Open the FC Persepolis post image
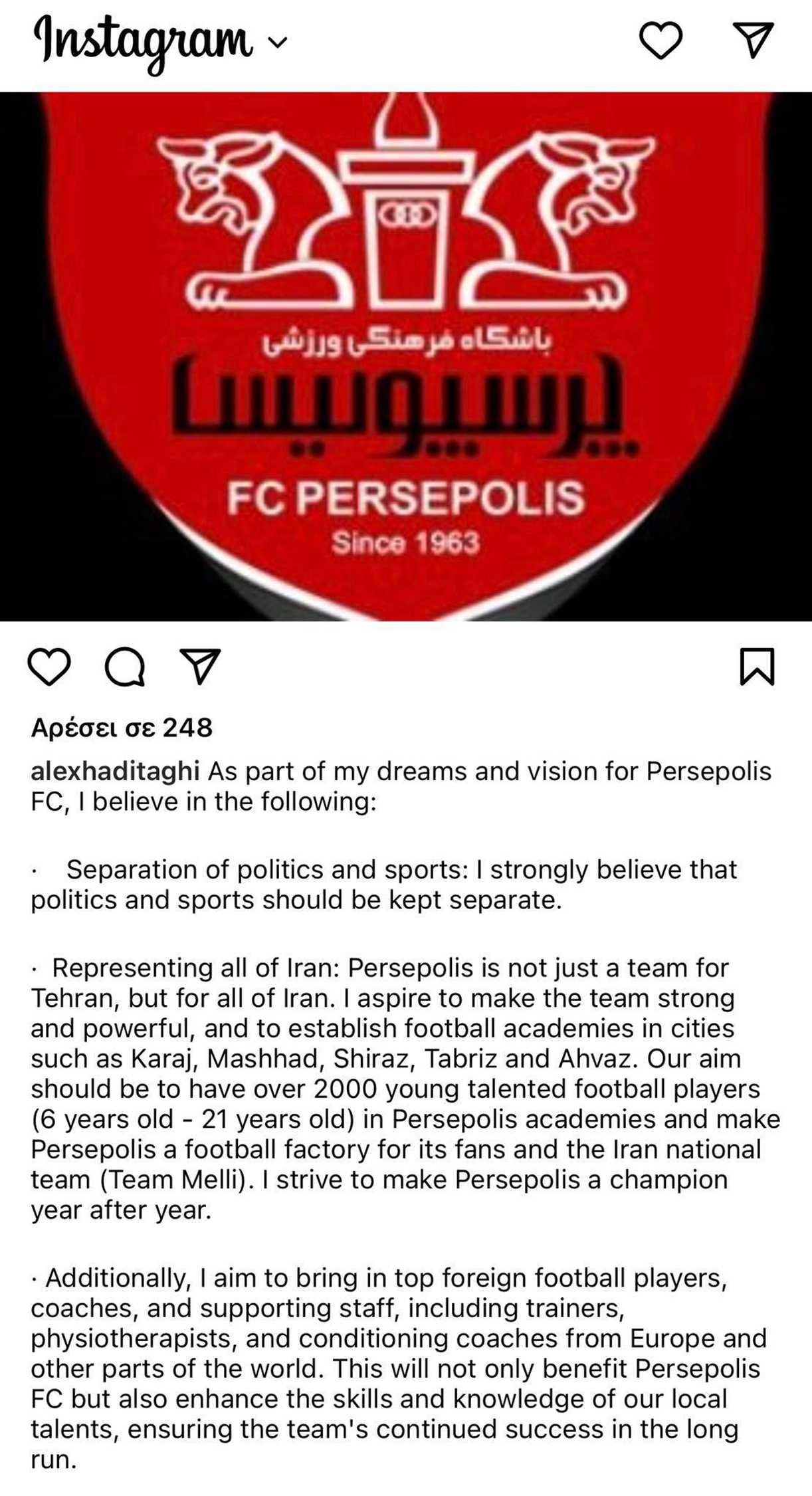The height and width of the screenshot is (1496, 812). pos(406,356)
